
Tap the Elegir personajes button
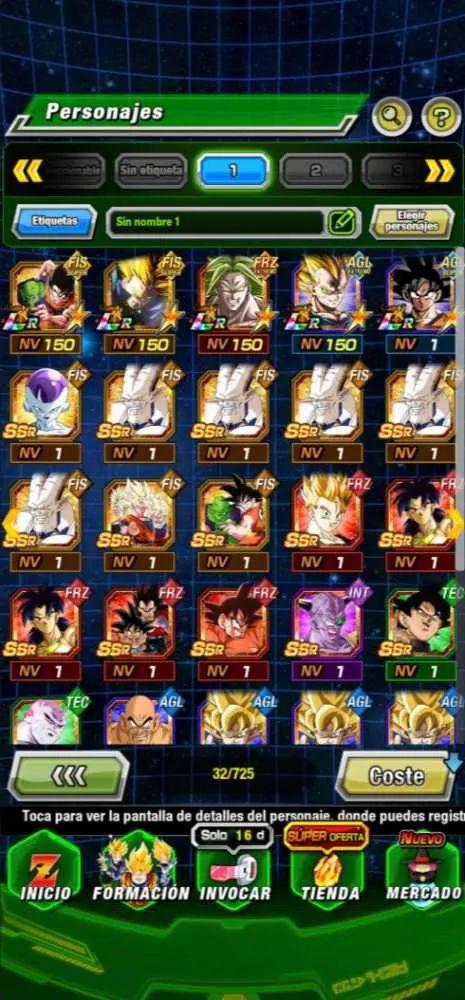coord(411,222)
